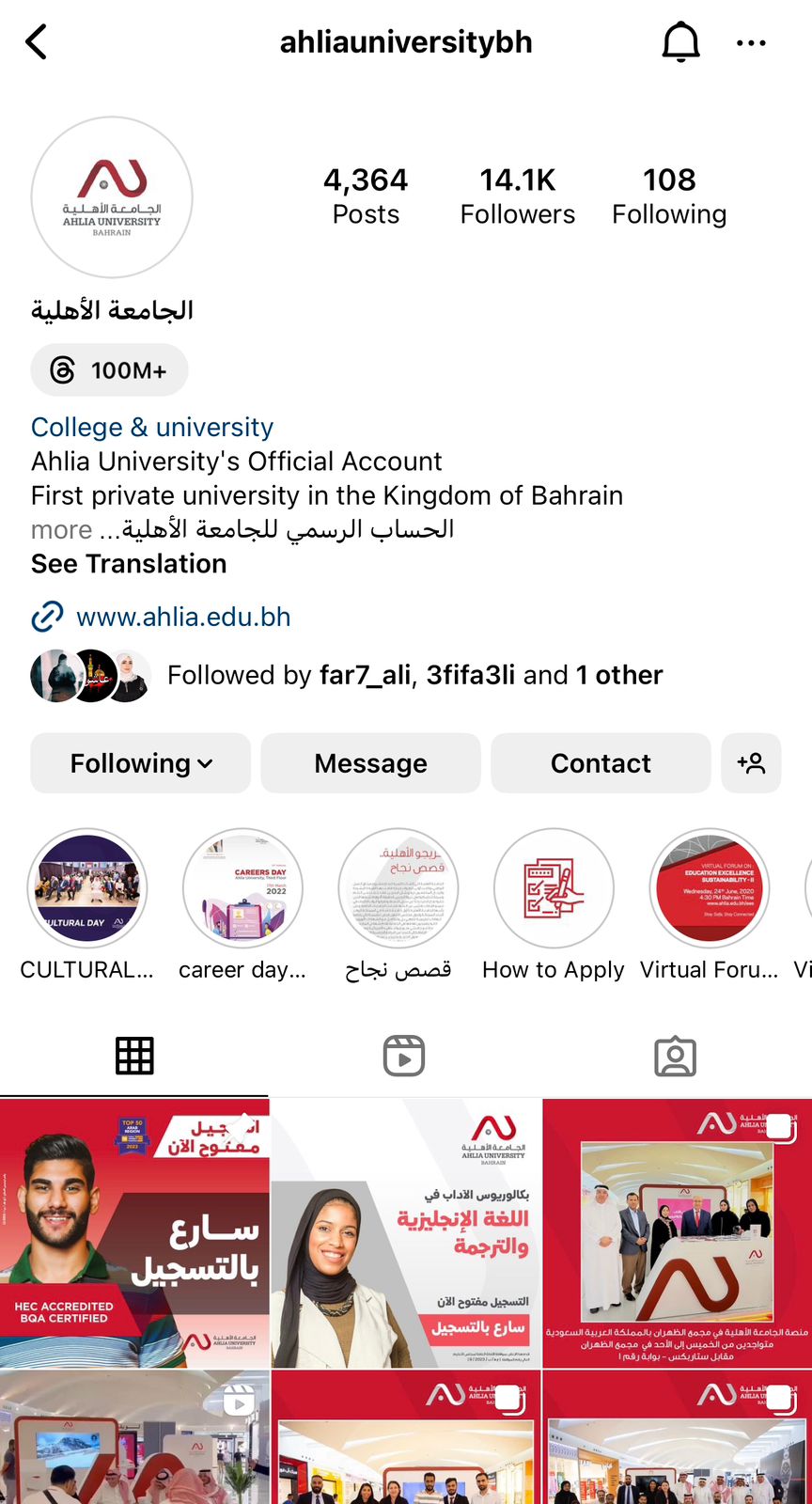Image resolution: width=812 pixels, height=1504 pixels.
Task: View the How to Apply highlight
Action: [554, 889]
